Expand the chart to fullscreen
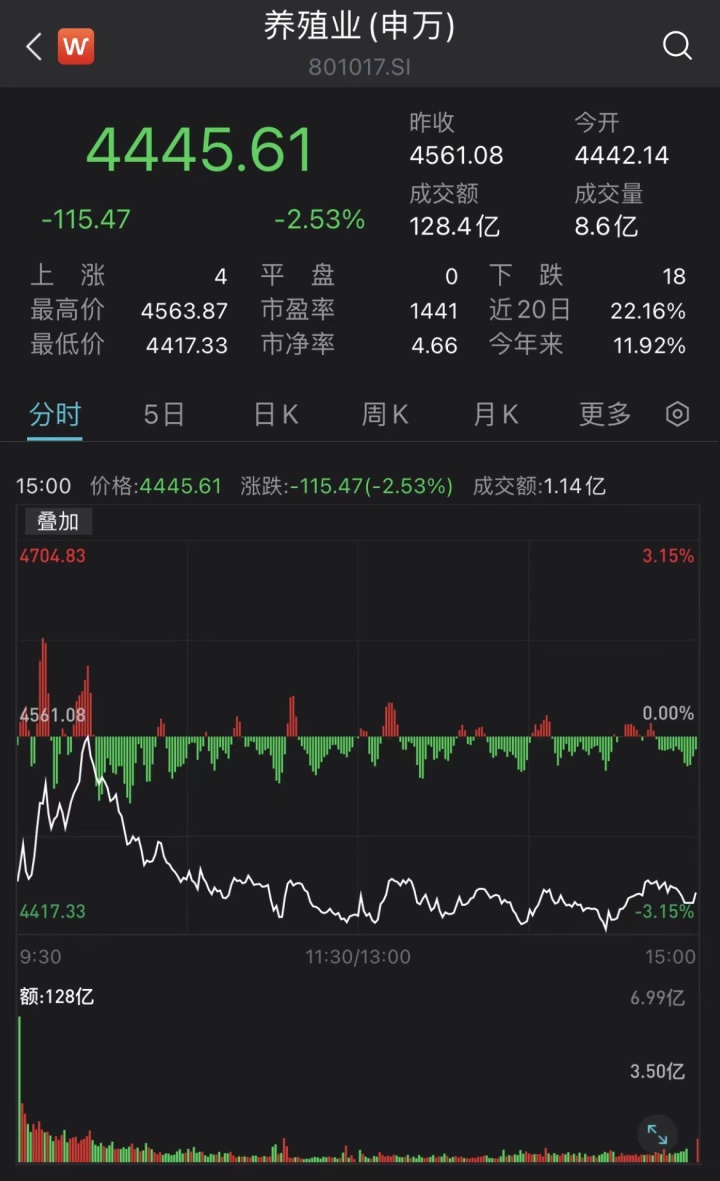Viewport: 720px width, 1181px height. [657, 1134]
